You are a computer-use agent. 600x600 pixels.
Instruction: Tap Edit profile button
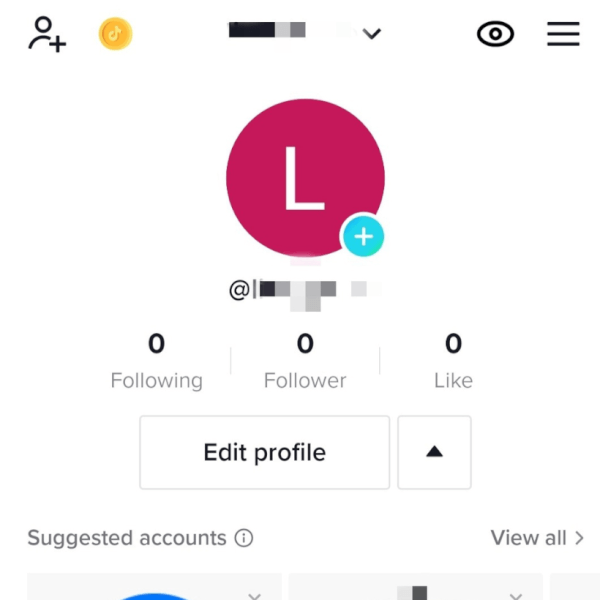click(x=264, y=453)
